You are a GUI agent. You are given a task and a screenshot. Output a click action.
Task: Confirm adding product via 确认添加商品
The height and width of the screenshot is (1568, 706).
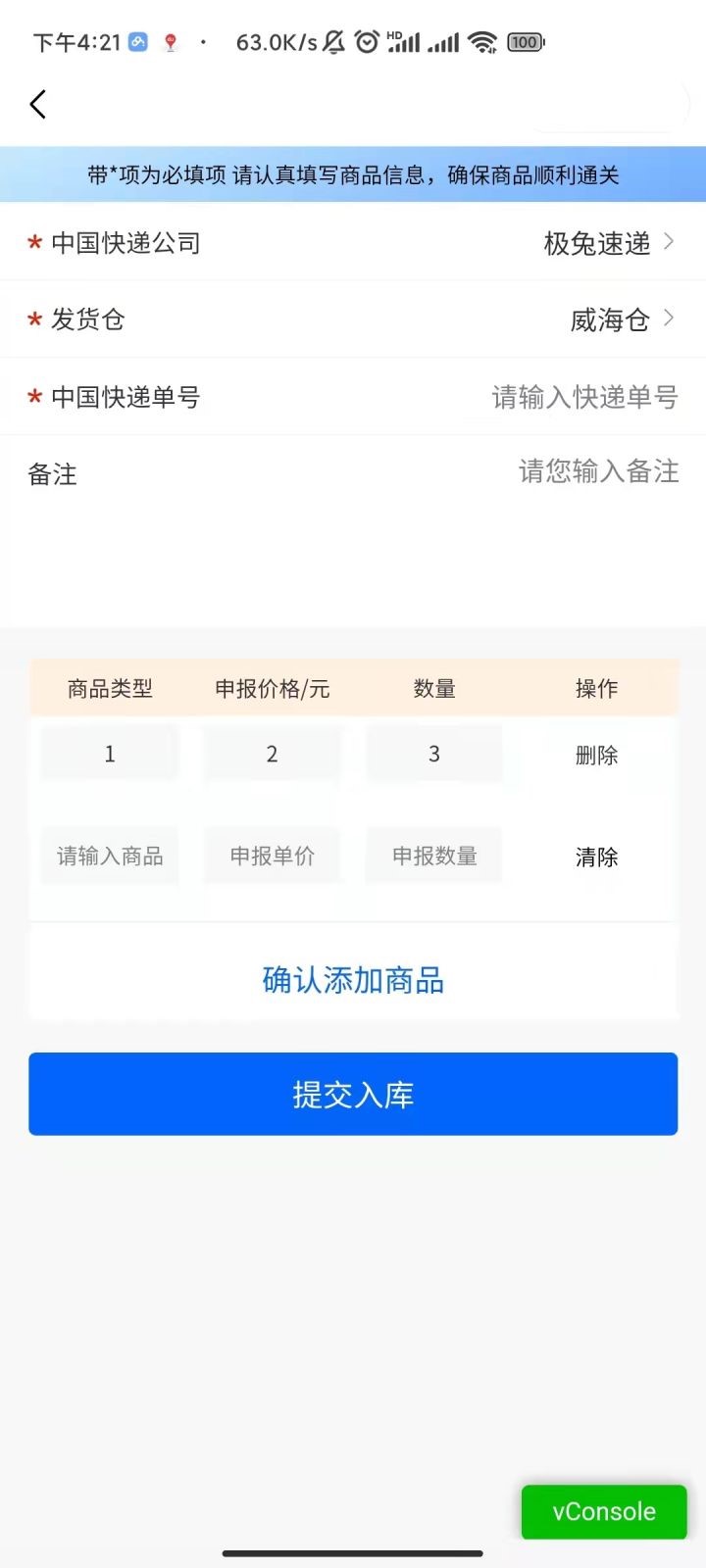[x=353, y=980]
